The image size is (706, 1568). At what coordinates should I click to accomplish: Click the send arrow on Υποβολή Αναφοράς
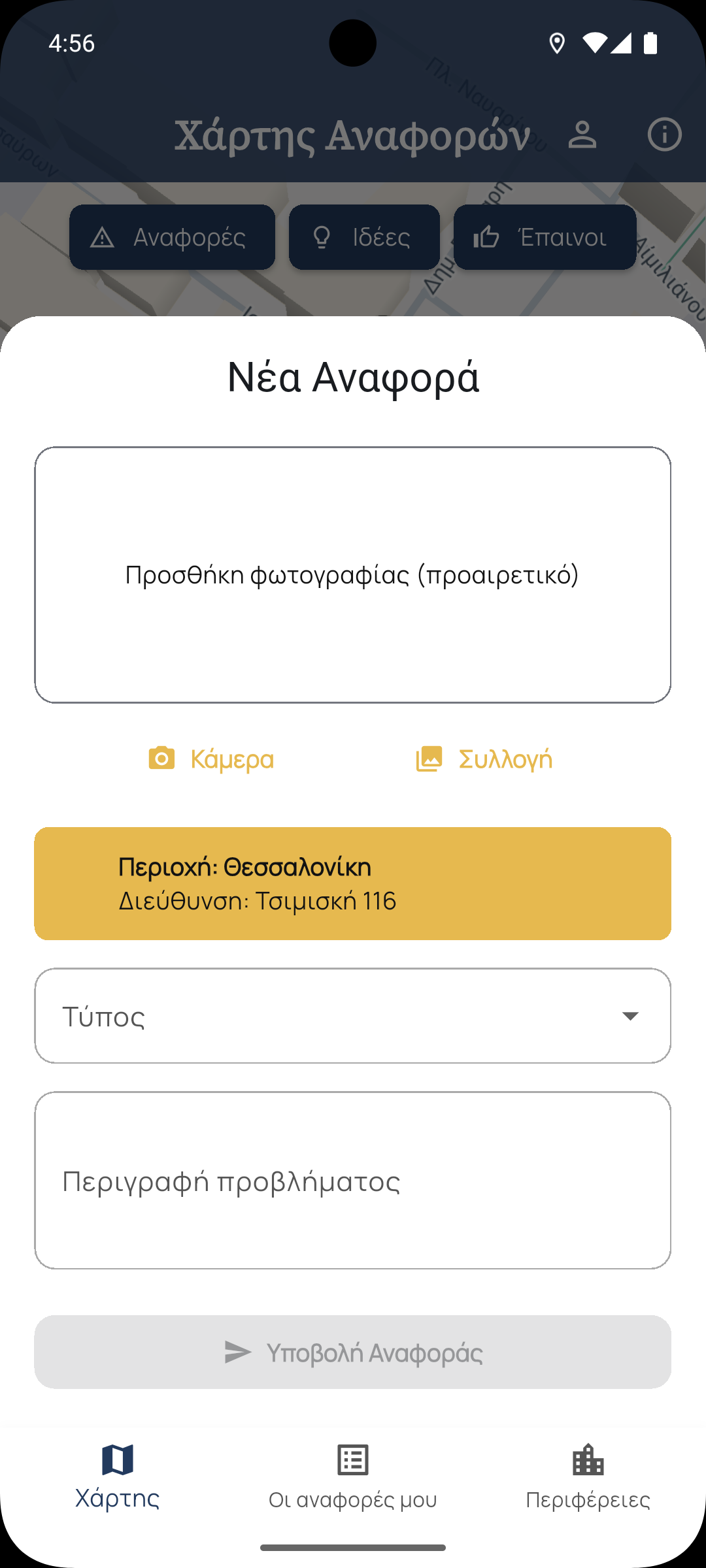tap(237, 1353)
